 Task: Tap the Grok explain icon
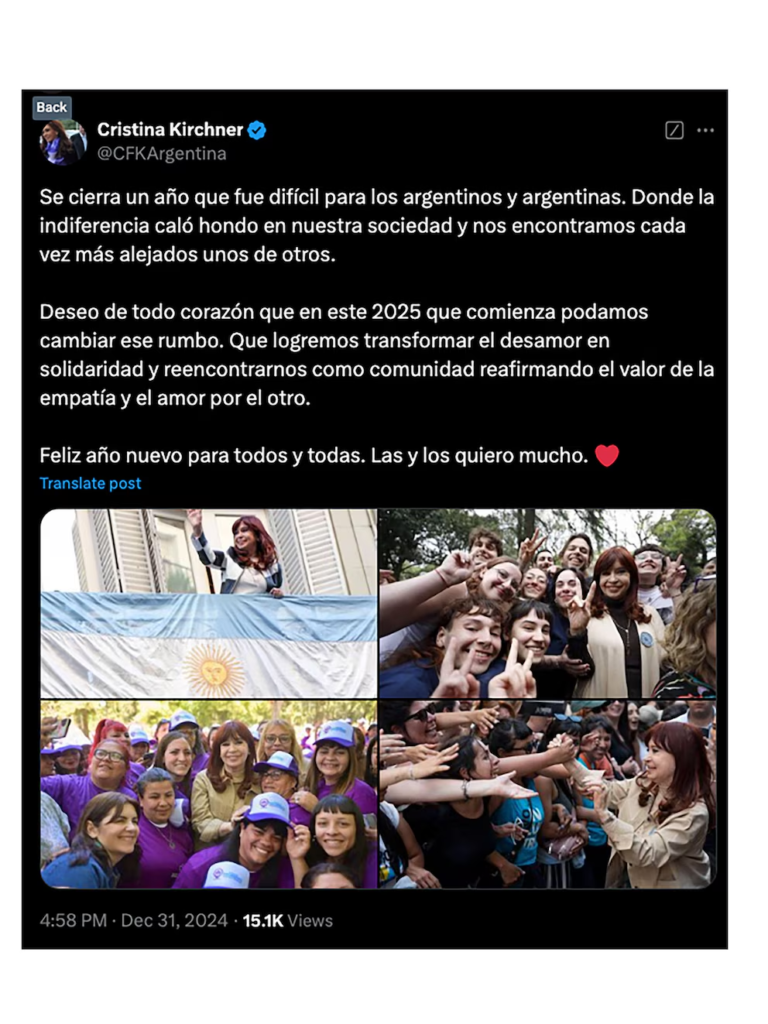click(674, 130)
